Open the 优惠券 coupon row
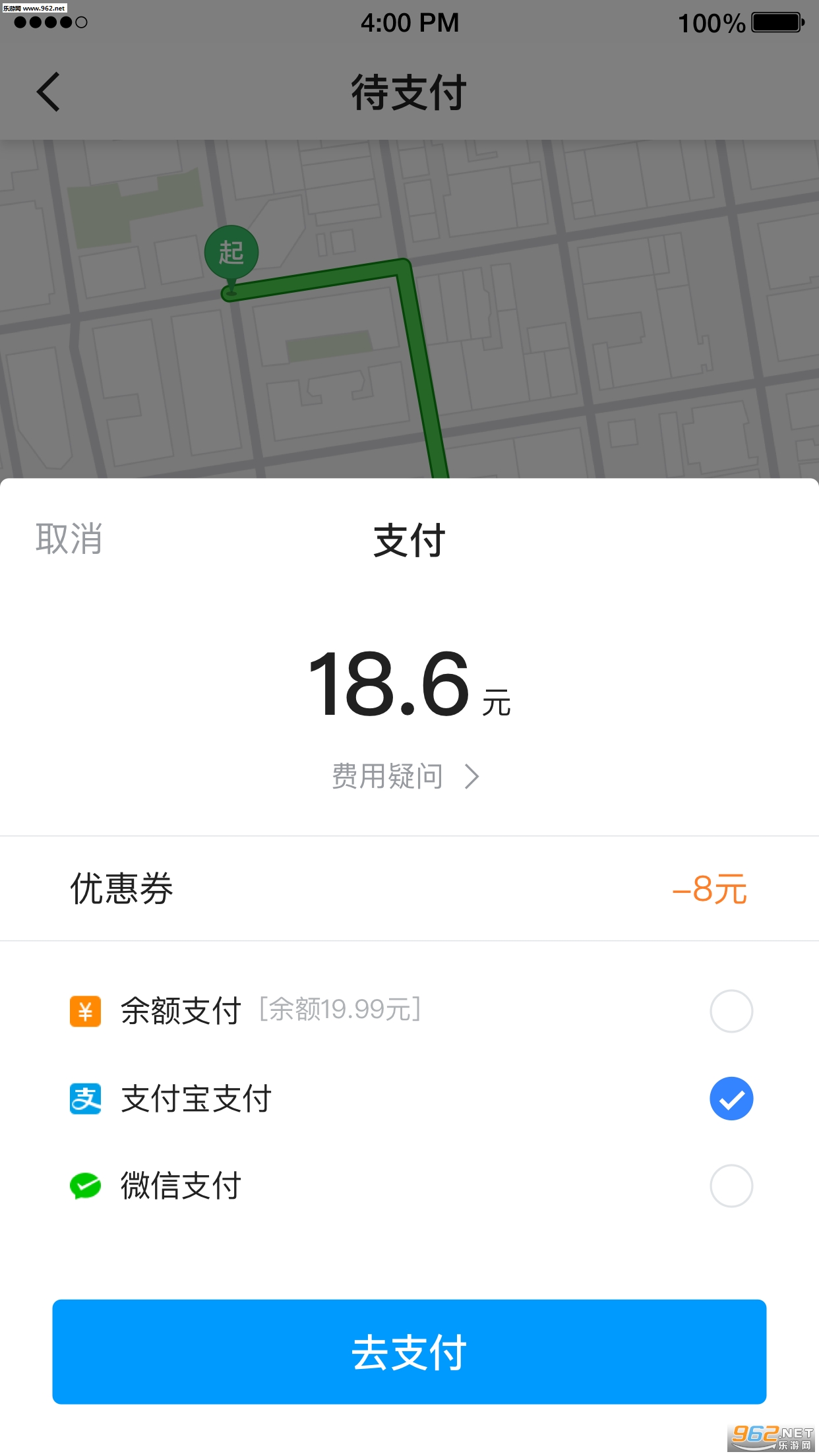The height and width of the screenshot is (1456, 819). pos(409,888)
